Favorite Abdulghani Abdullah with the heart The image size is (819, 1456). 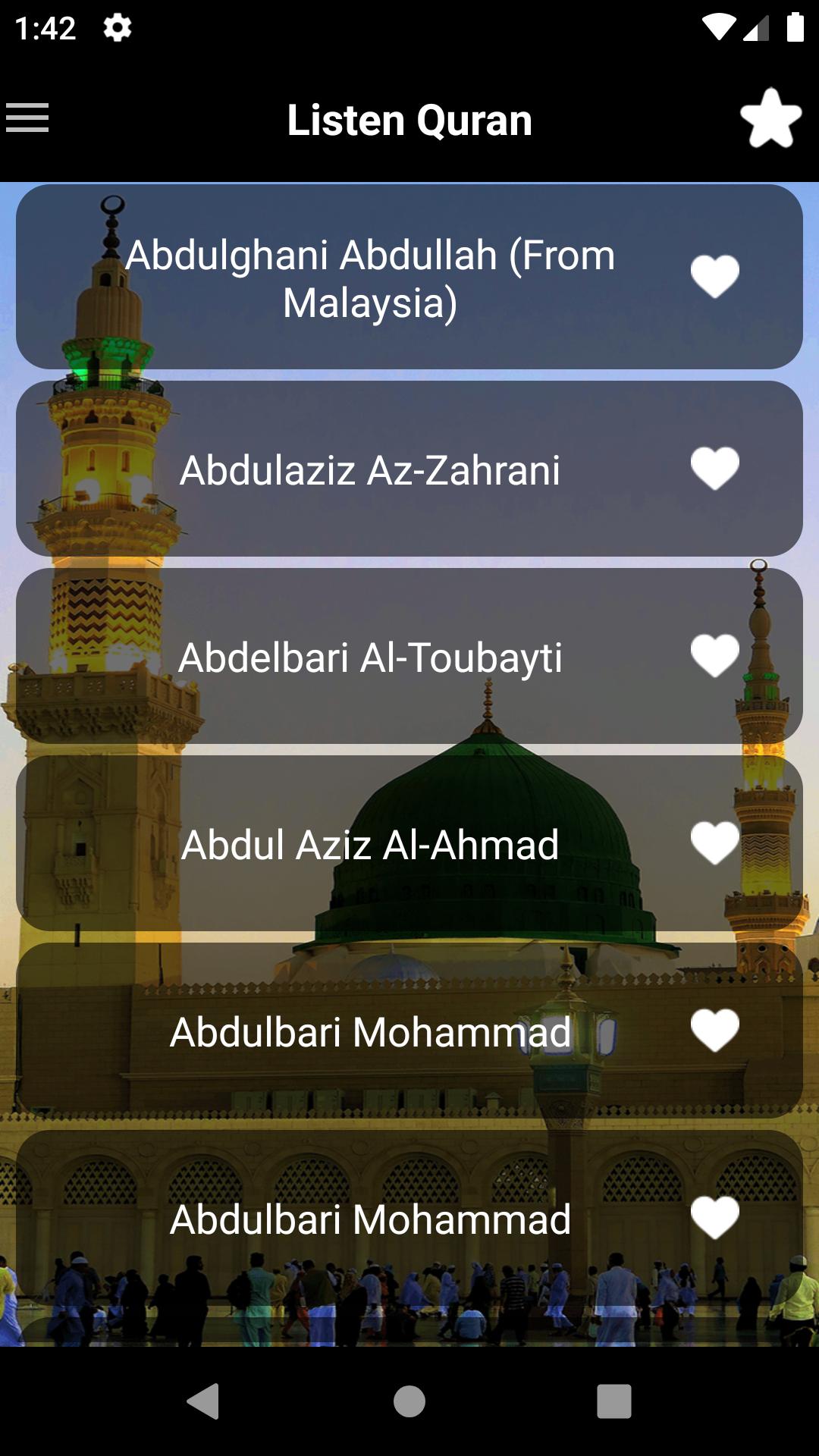(x=714, y=276)
